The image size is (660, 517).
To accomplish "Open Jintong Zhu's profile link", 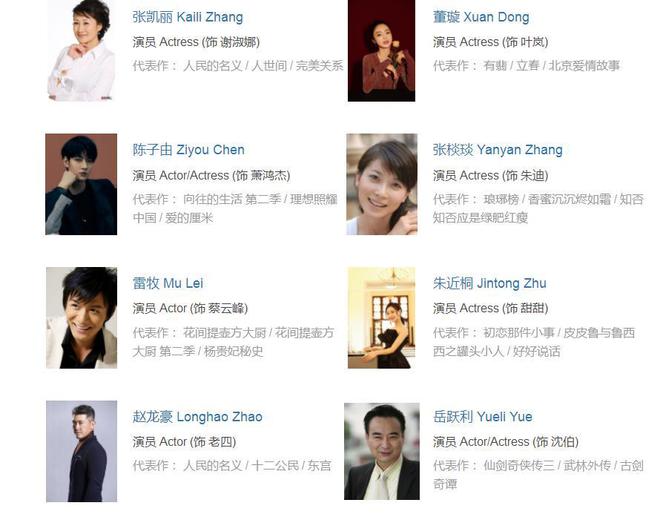I will click(x=489, y=284).
